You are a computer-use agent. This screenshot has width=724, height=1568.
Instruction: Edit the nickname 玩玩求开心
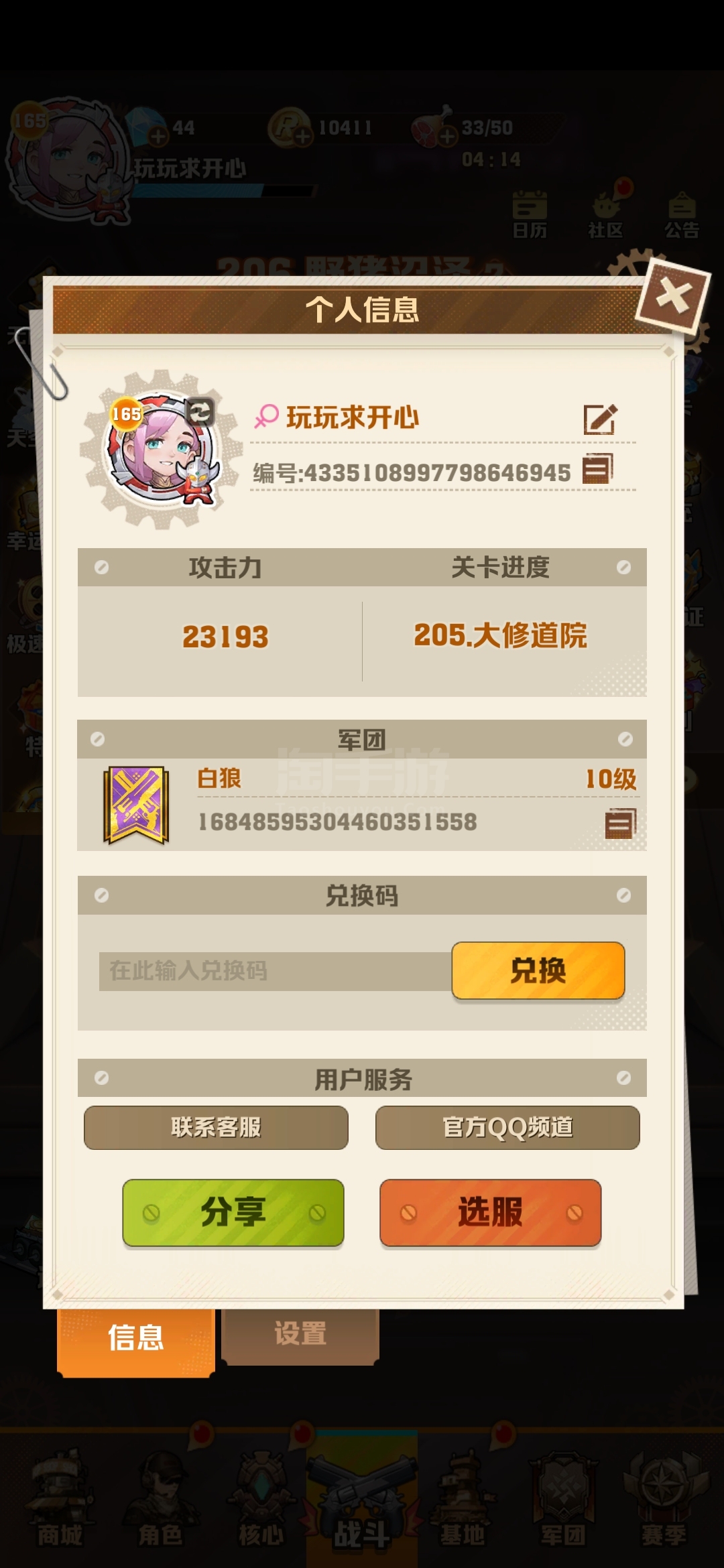coord(599,419)
